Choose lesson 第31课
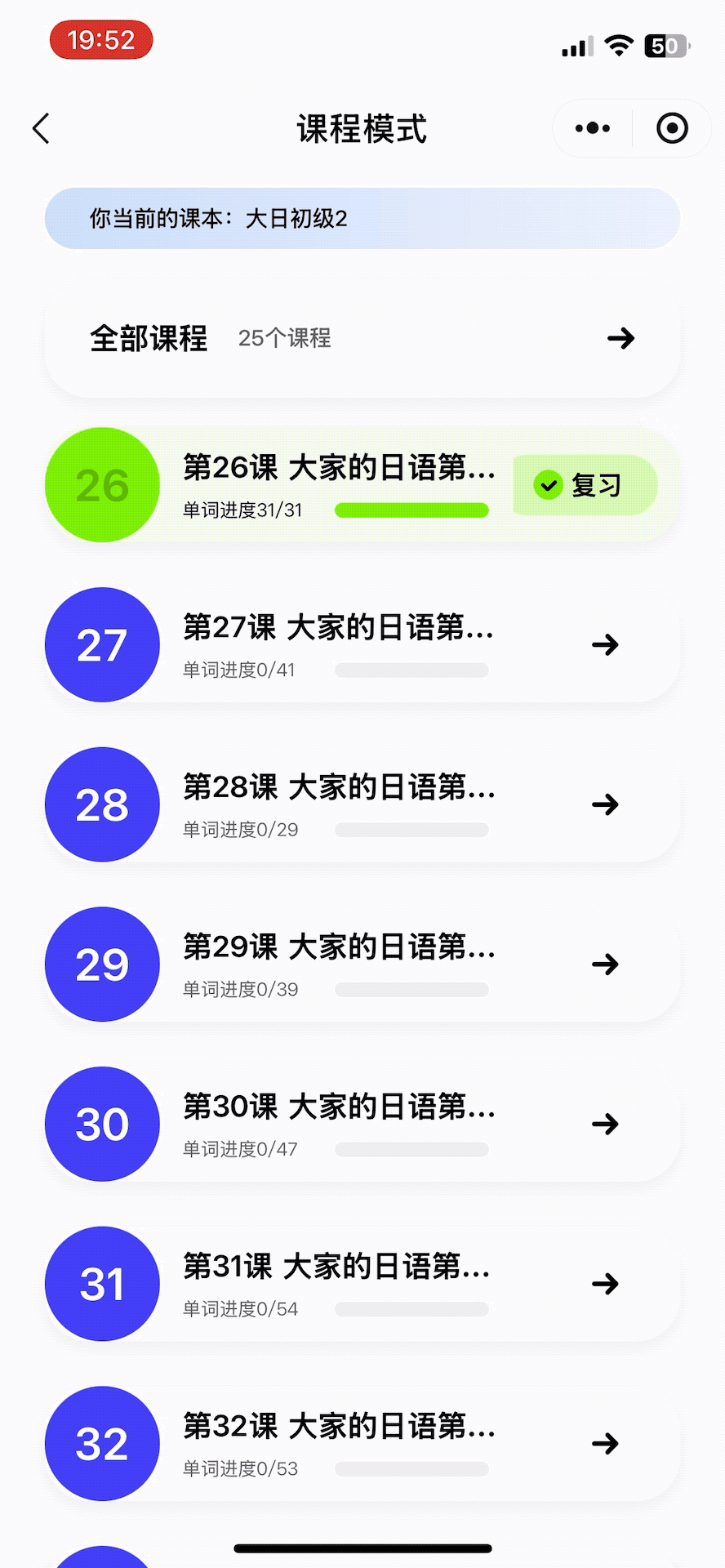 [362, 1284]
